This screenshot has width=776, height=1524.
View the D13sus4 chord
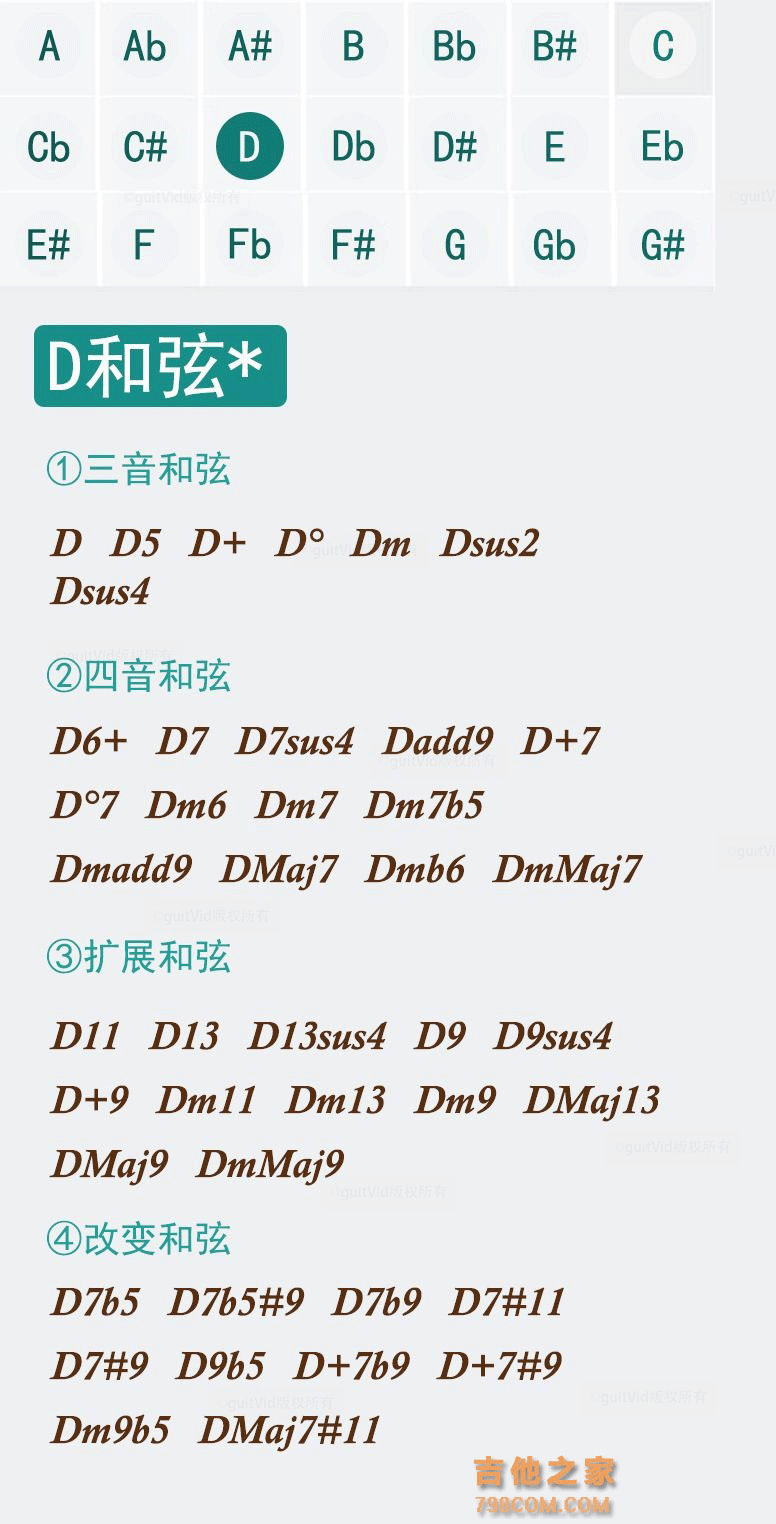pyautogui.click(x=317, y=1037)
